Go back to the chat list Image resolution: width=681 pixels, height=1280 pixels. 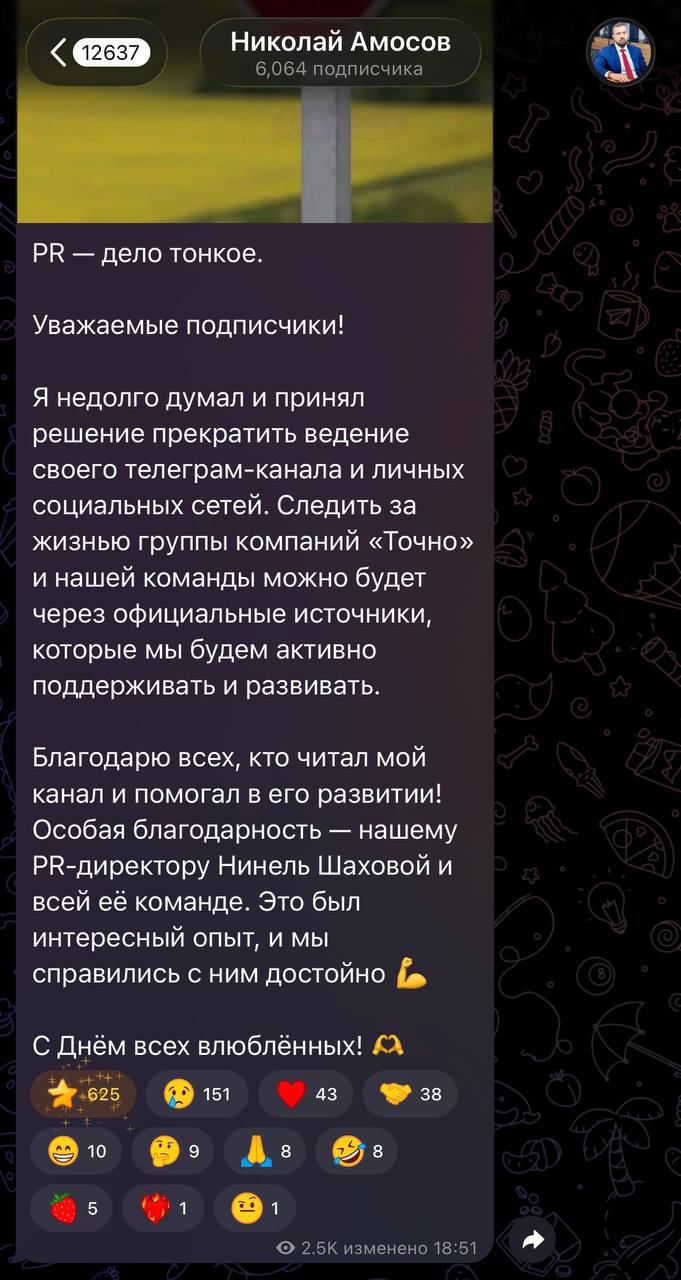(x=97, y=53)
